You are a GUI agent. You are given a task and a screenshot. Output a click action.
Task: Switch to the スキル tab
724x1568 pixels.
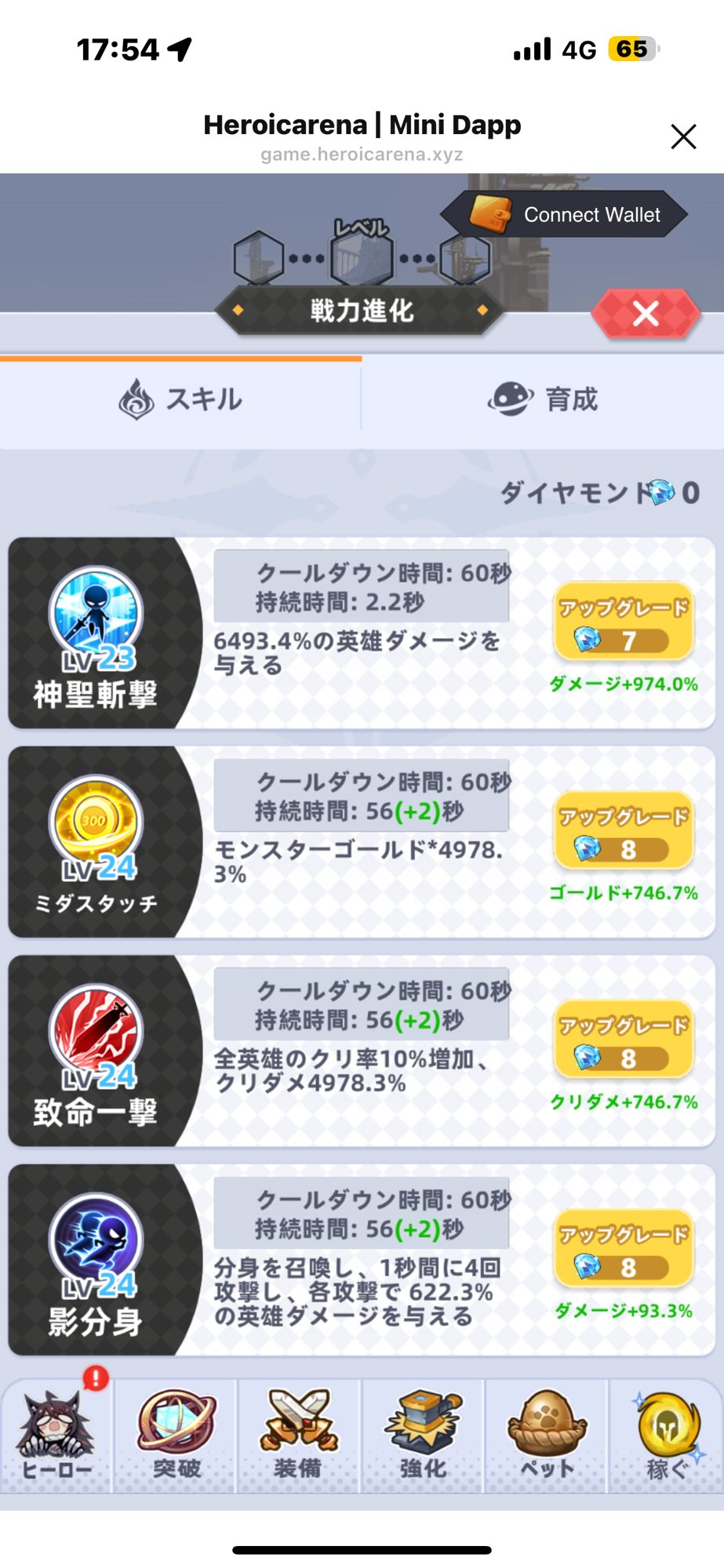[x=180, y=399]
